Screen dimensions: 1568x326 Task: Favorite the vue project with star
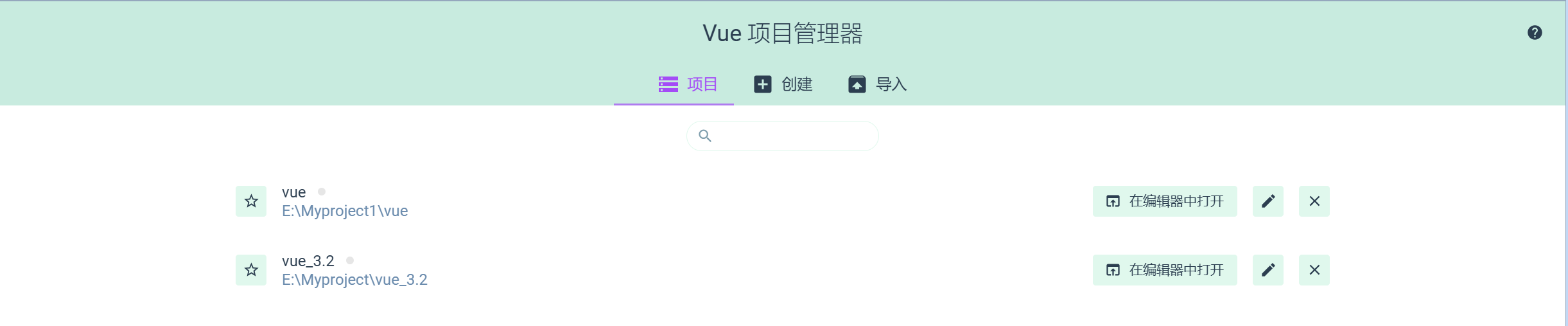(251, 201)
